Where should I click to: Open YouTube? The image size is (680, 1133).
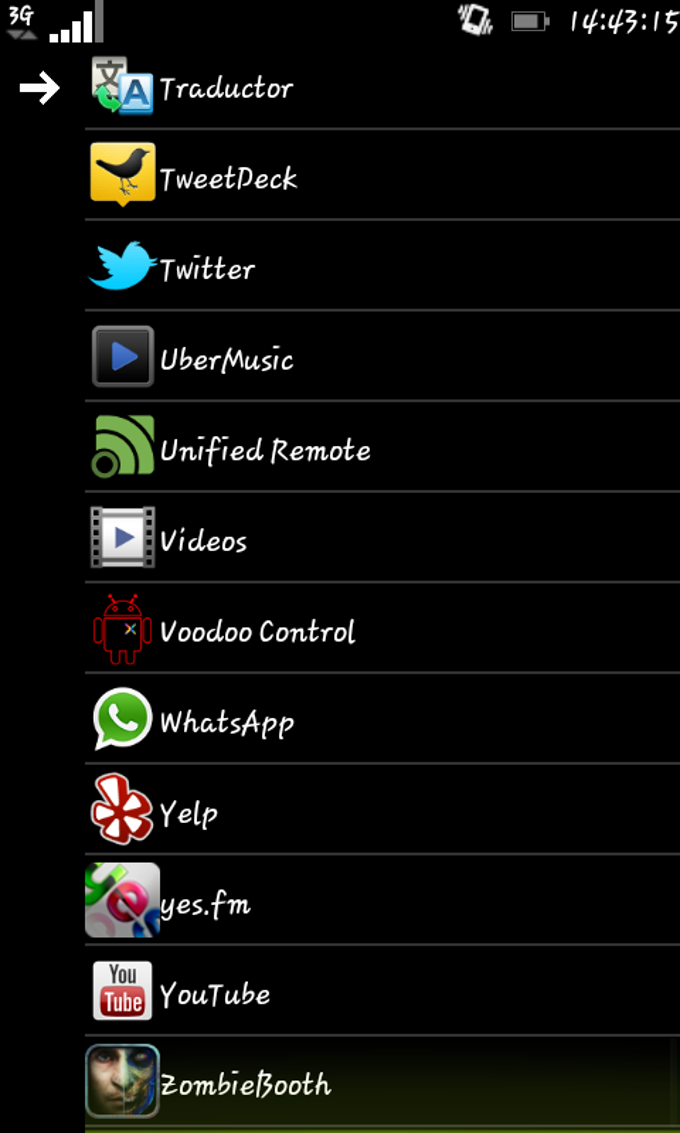coord(215,994)
